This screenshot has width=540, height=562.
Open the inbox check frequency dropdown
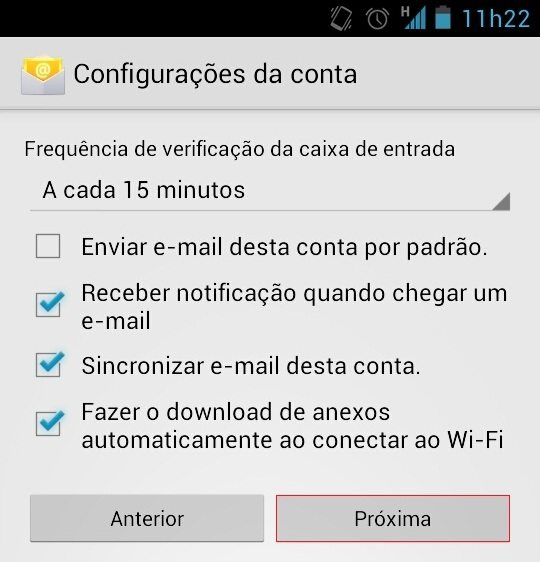pyautogui.click(x=270, y=191)
